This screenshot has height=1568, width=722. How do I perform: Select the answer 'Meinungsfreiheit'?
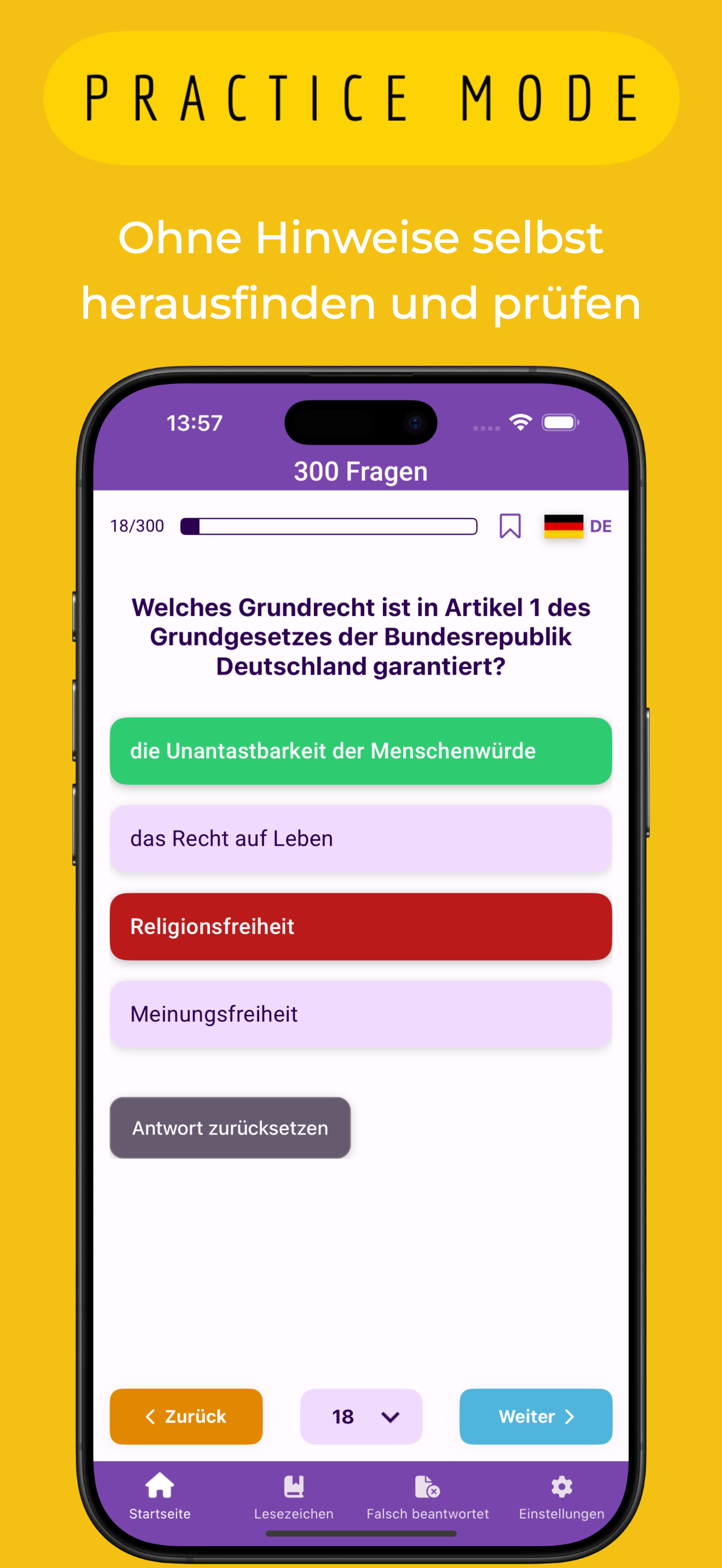(x=360, y=1014)
